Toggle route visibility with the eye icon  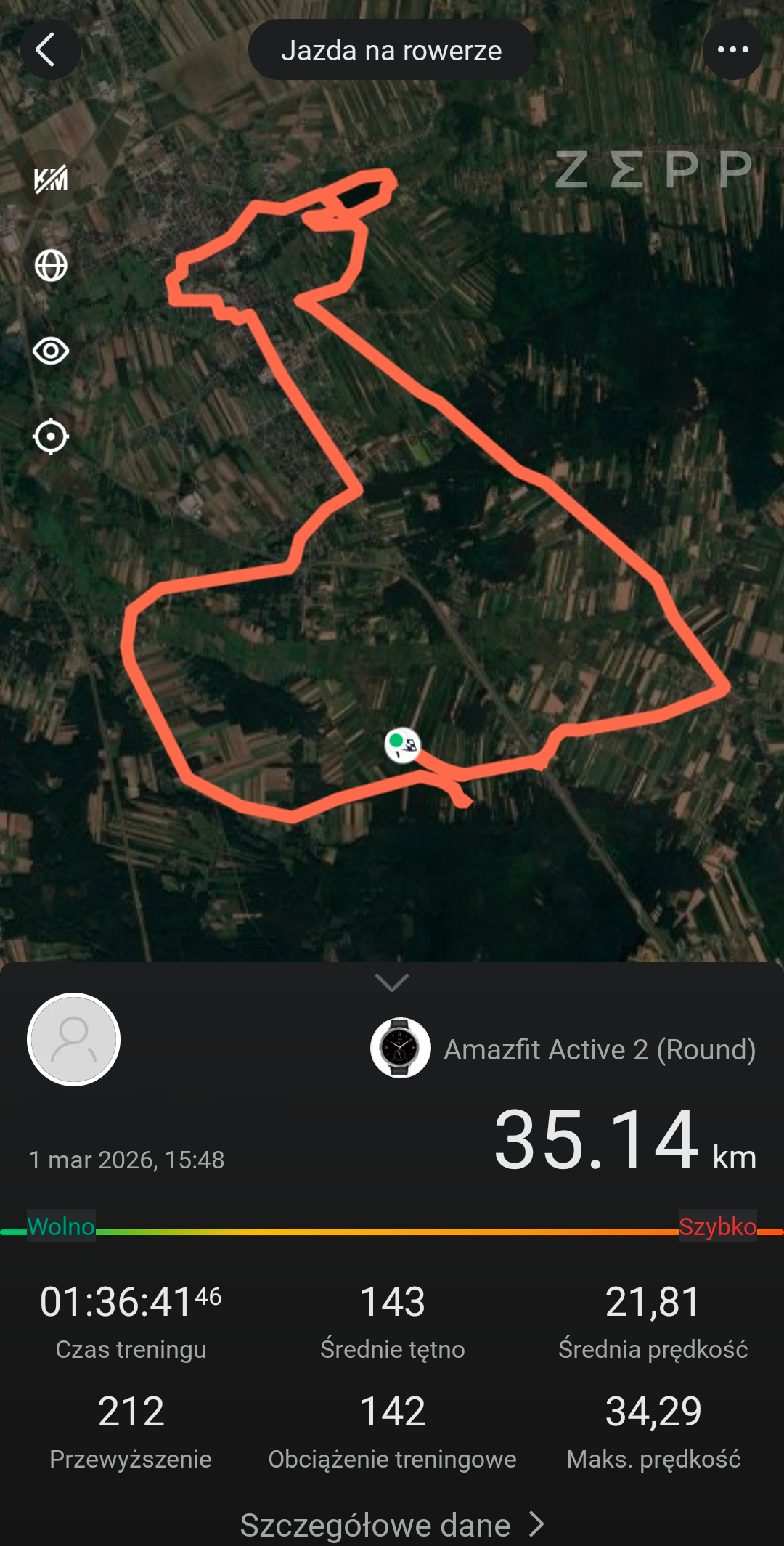point(51,351)
